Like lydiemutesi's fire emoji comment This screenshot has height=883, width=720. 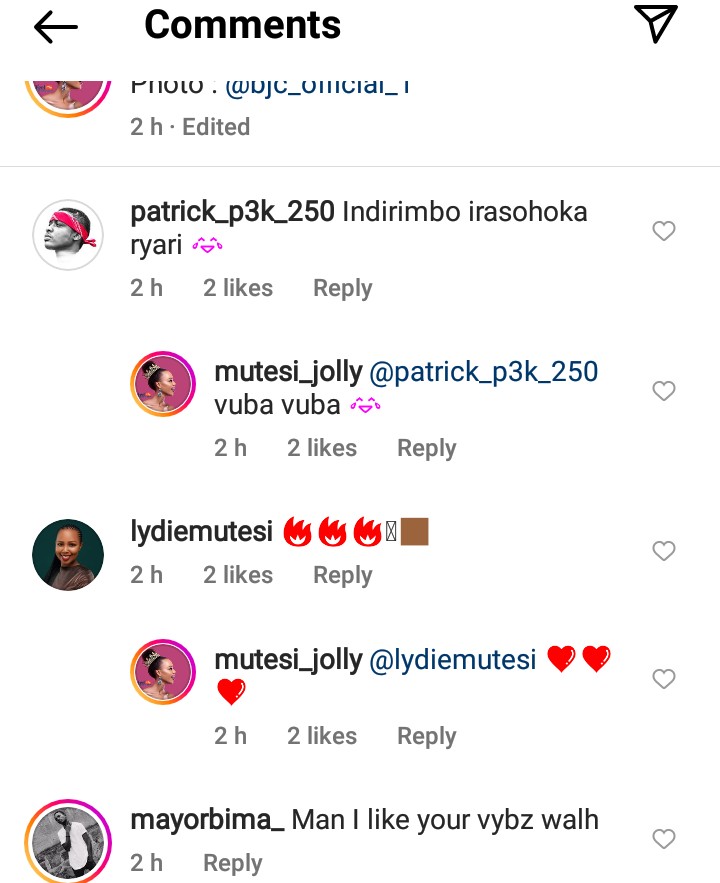click(x=664, y=551)
